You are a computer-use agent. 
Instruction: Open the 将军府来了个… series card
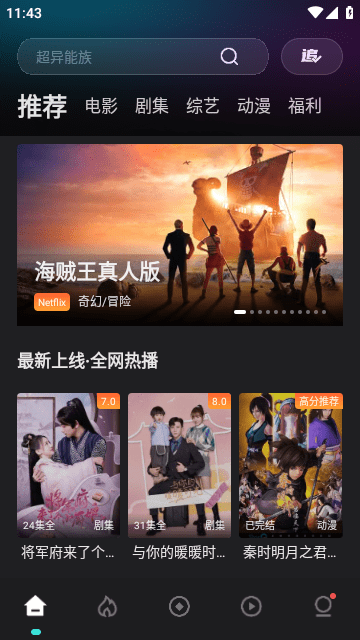[x=69, y=477]
